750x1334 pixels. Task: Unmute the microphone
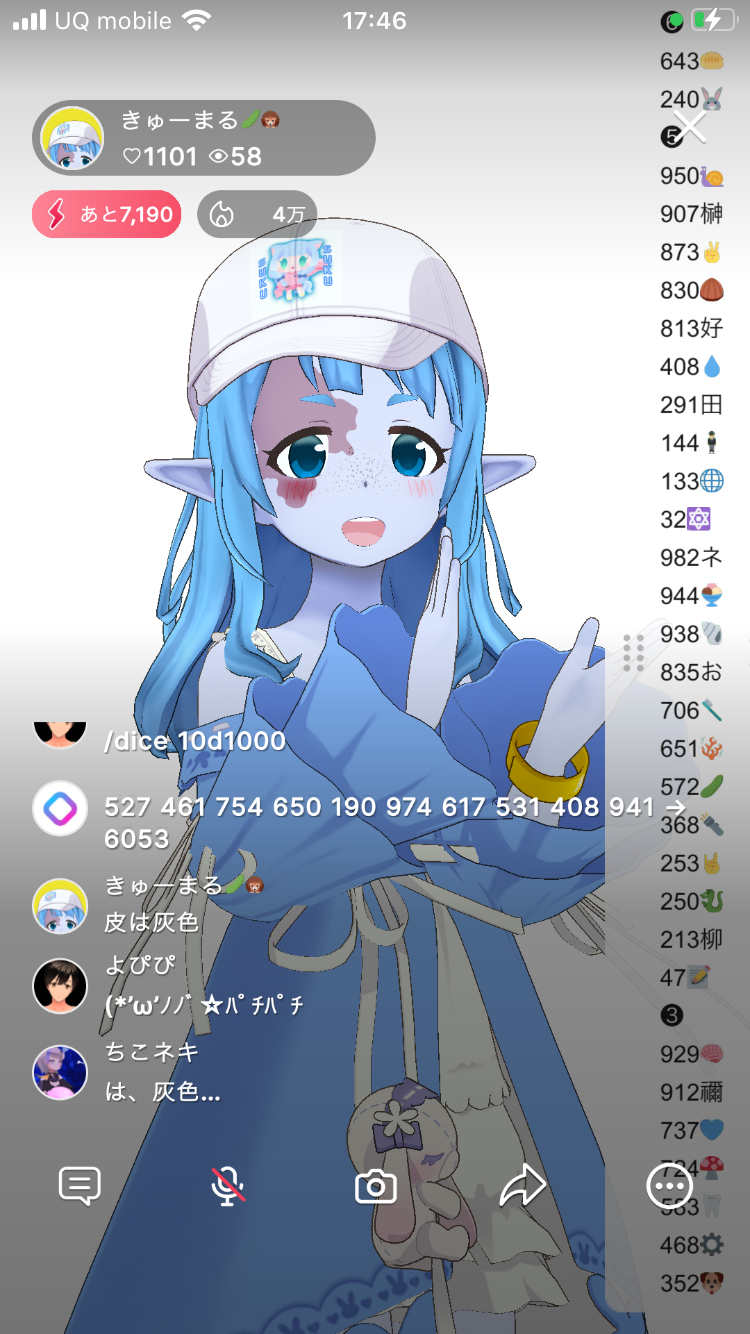pyautogui.click(x=228, y=1186)
